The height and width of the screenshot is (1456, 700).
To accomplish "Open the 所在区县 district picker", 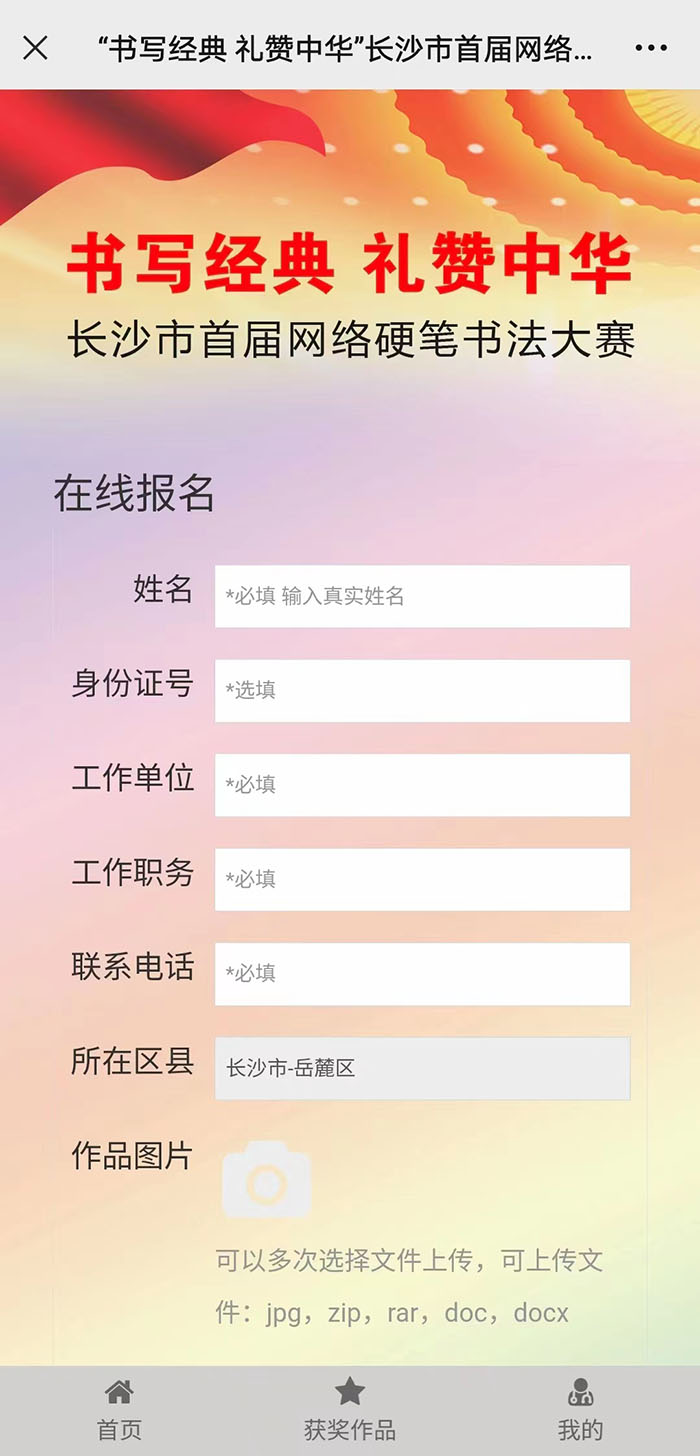I will pos(422,1068).
